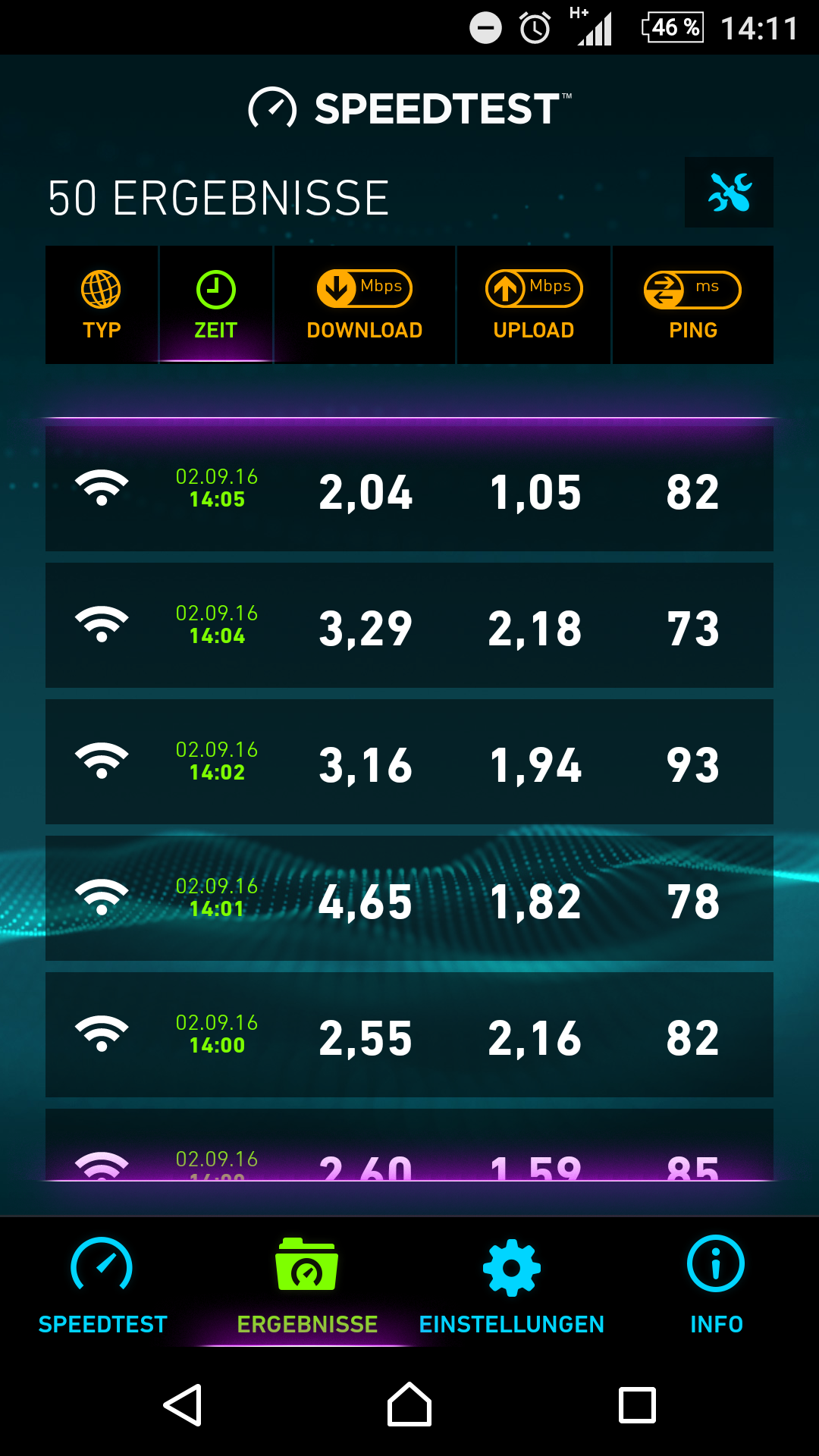Sort results by PING
The height and width of the screenshot is (1456, 819).
coord(693,305)
